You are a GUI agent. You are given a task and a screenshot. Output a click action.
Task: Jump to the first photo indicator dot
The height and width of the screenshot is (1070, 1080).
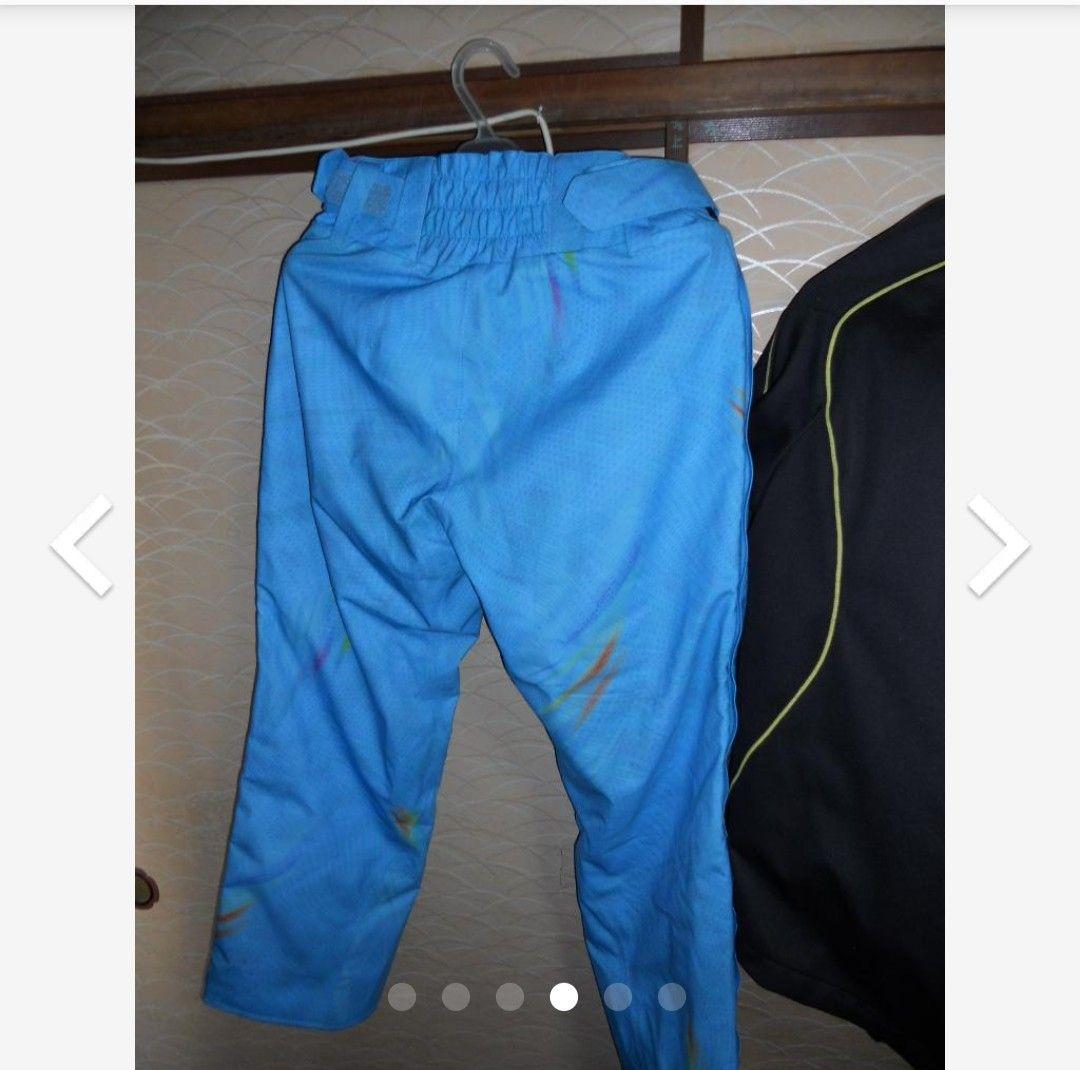point(402,996)
